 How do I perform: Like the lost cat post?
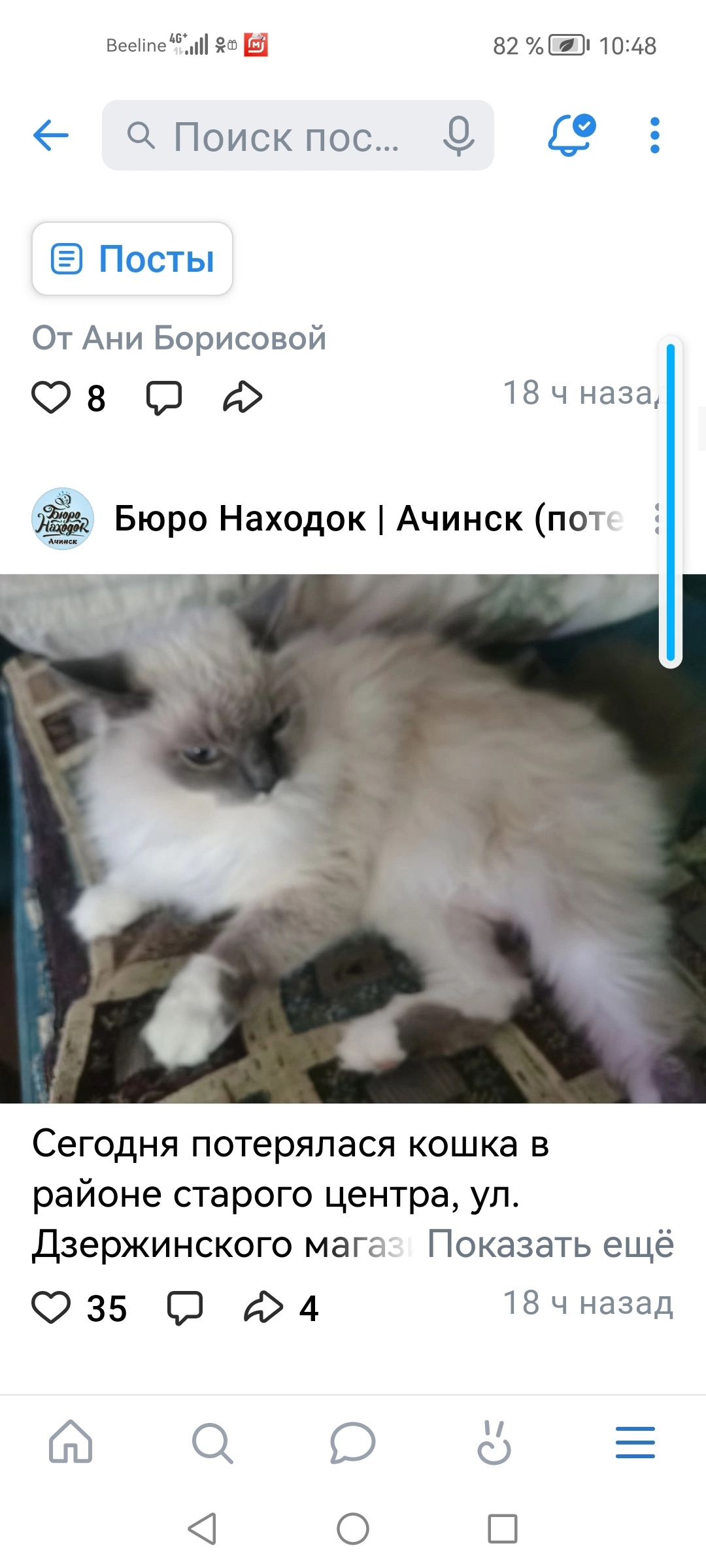click(51, 1308)
